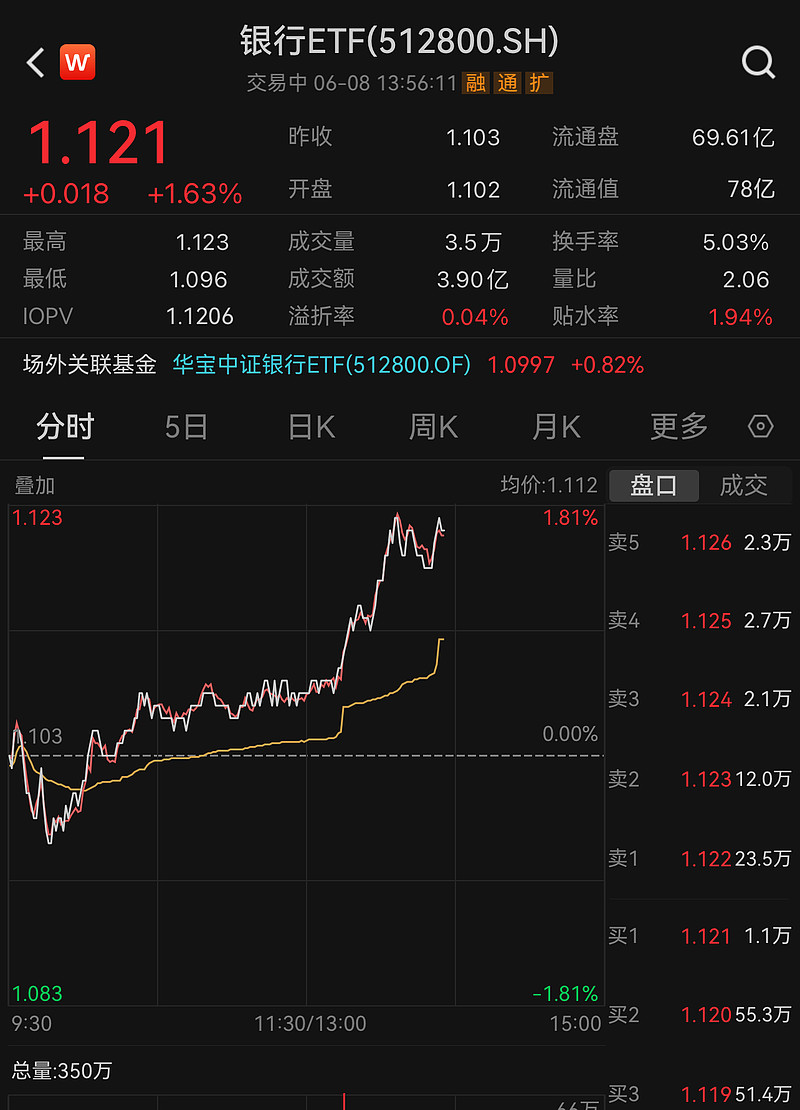Select the 分时 intraday chart tab
800x1110 pixels.
point(64,426)
